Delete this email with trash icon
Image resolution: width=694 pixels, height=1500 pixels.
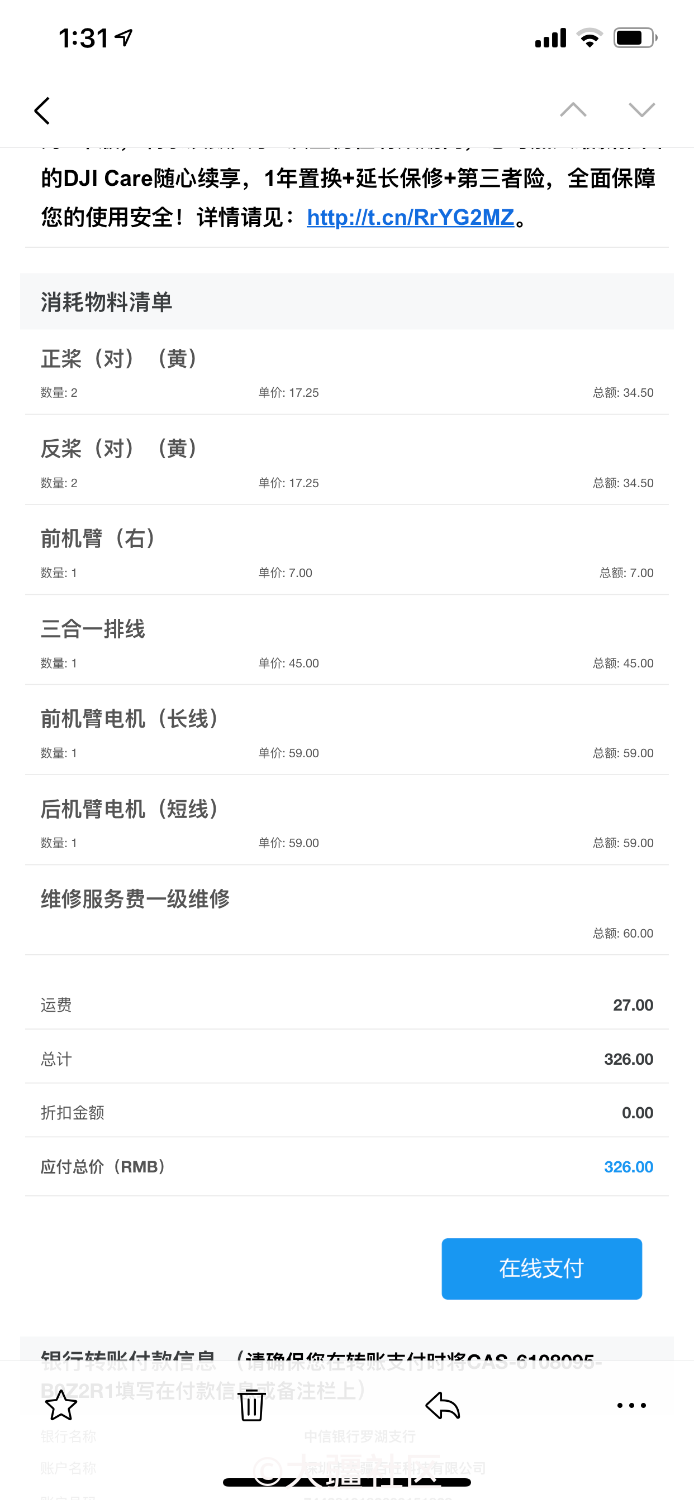tap(251, 1406)
